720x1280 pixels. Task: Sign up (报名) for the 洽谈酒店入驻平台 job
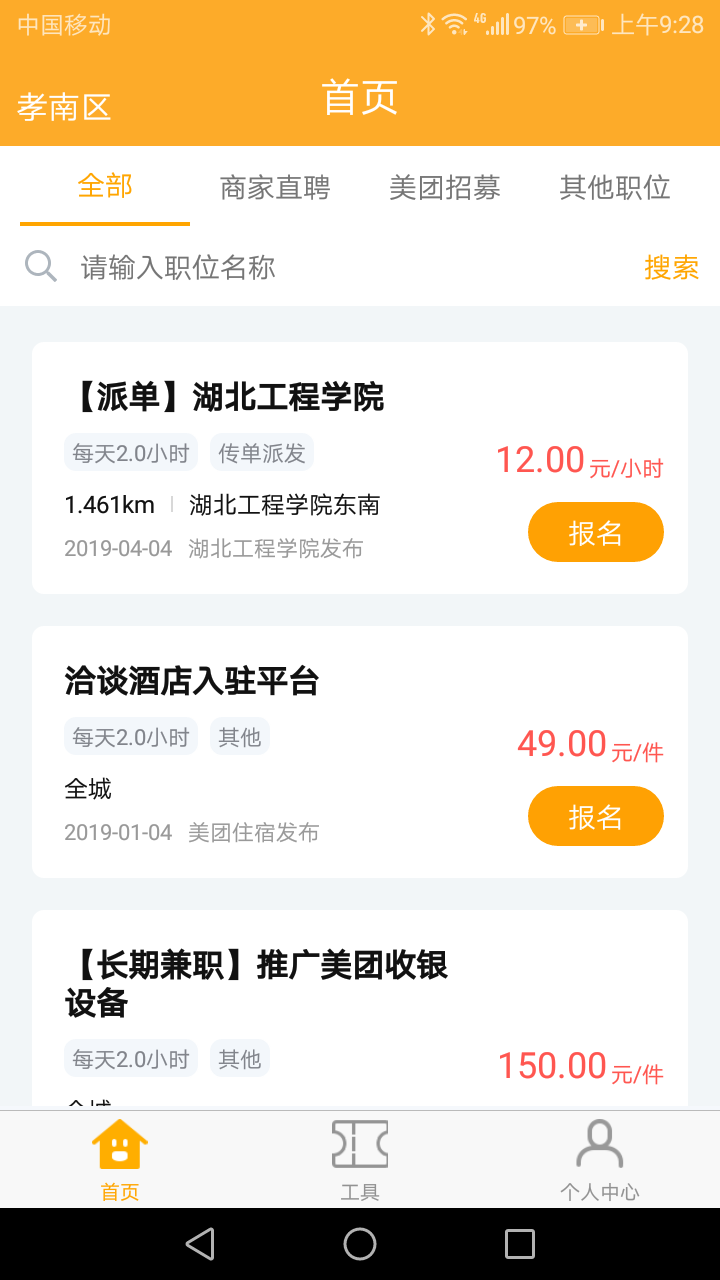tap(596, 816)
